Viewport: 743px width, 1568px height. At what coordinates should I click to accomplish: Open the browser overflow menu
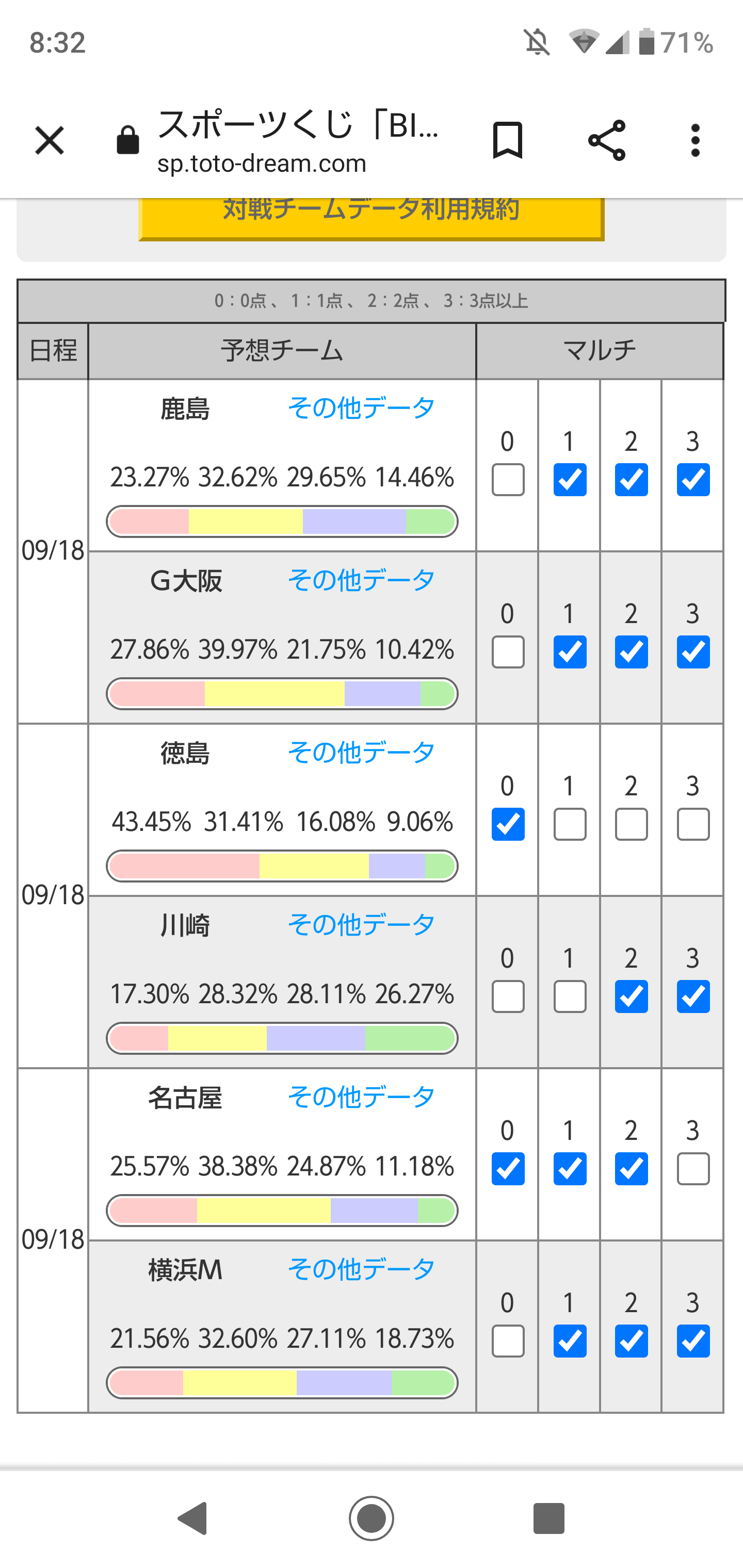(x=696, y=141)
